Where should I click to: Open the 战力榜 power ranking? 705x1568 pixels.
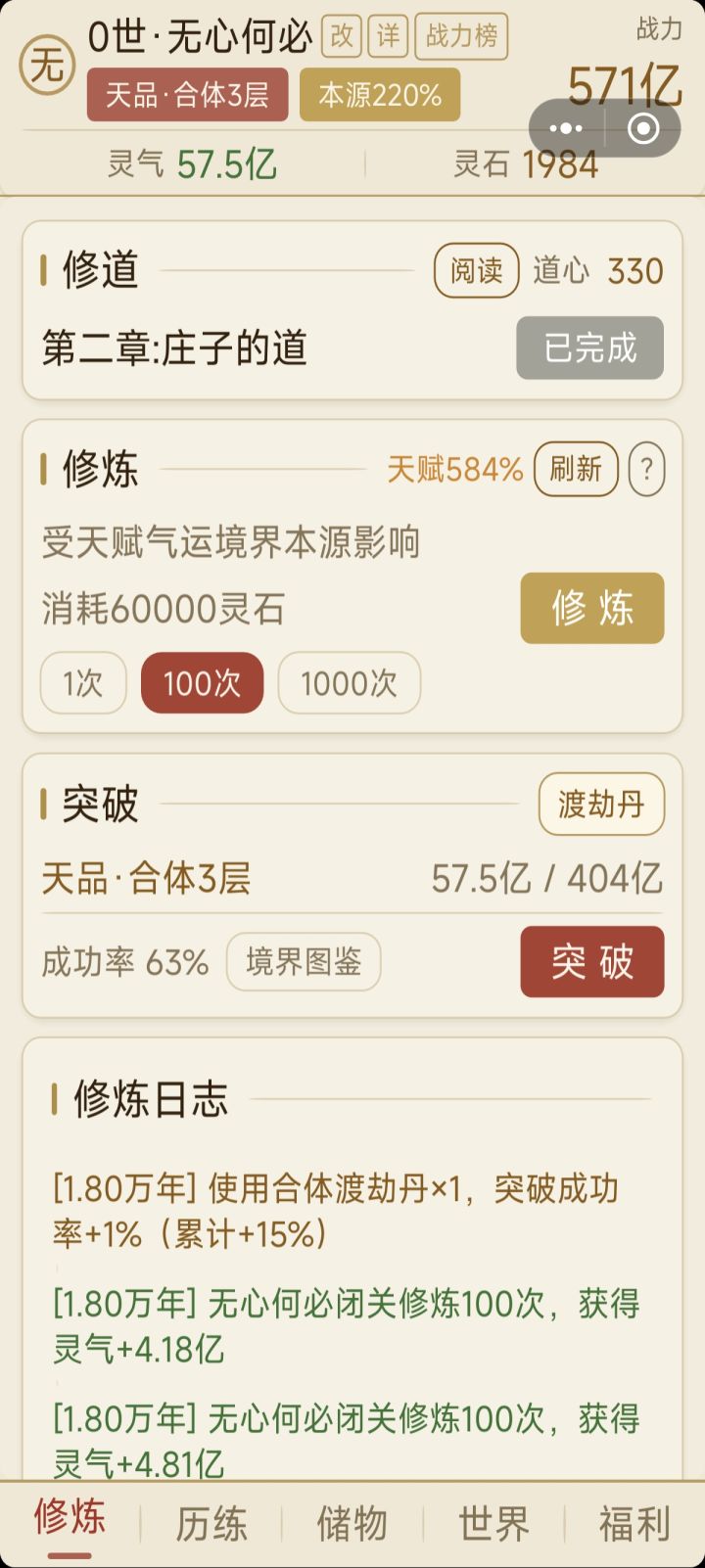tap(460, 36)
